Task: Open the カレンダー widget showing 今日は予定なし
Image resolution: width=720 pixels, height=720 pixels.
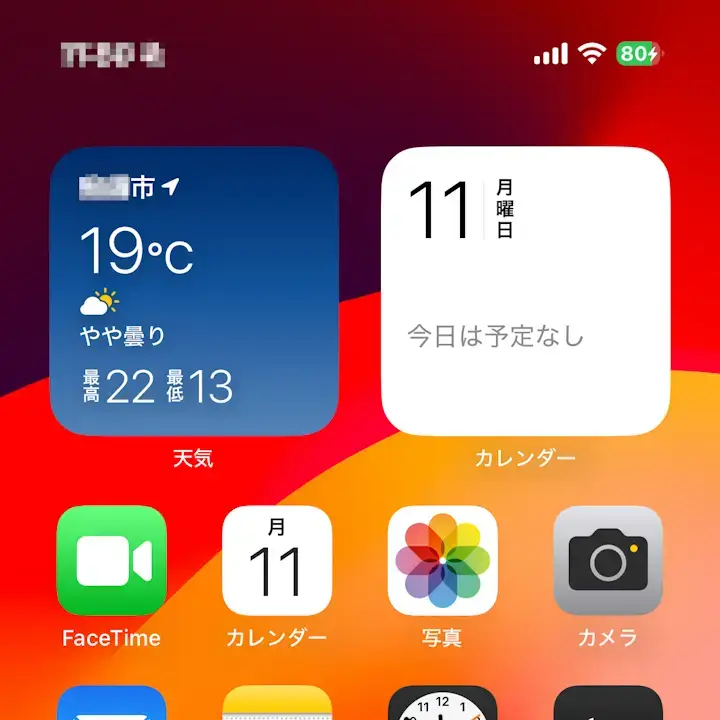Action: (526, 292)
